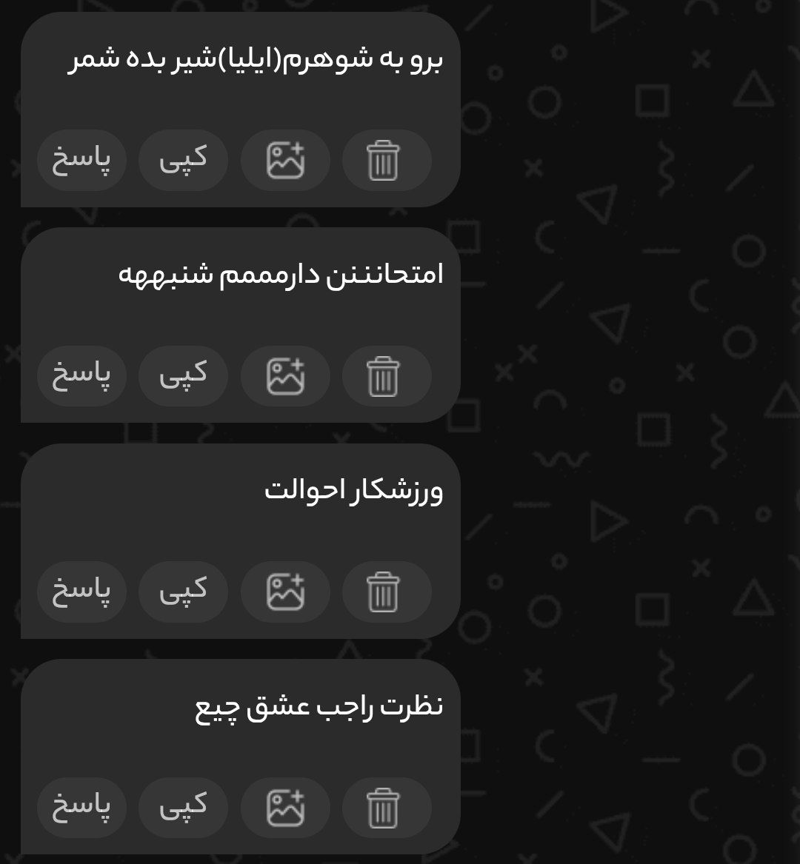Delete the message 'امتحانننن دارمممم شنبههه'
Viewport: 800px width, 864px height.
click(385, 376)
